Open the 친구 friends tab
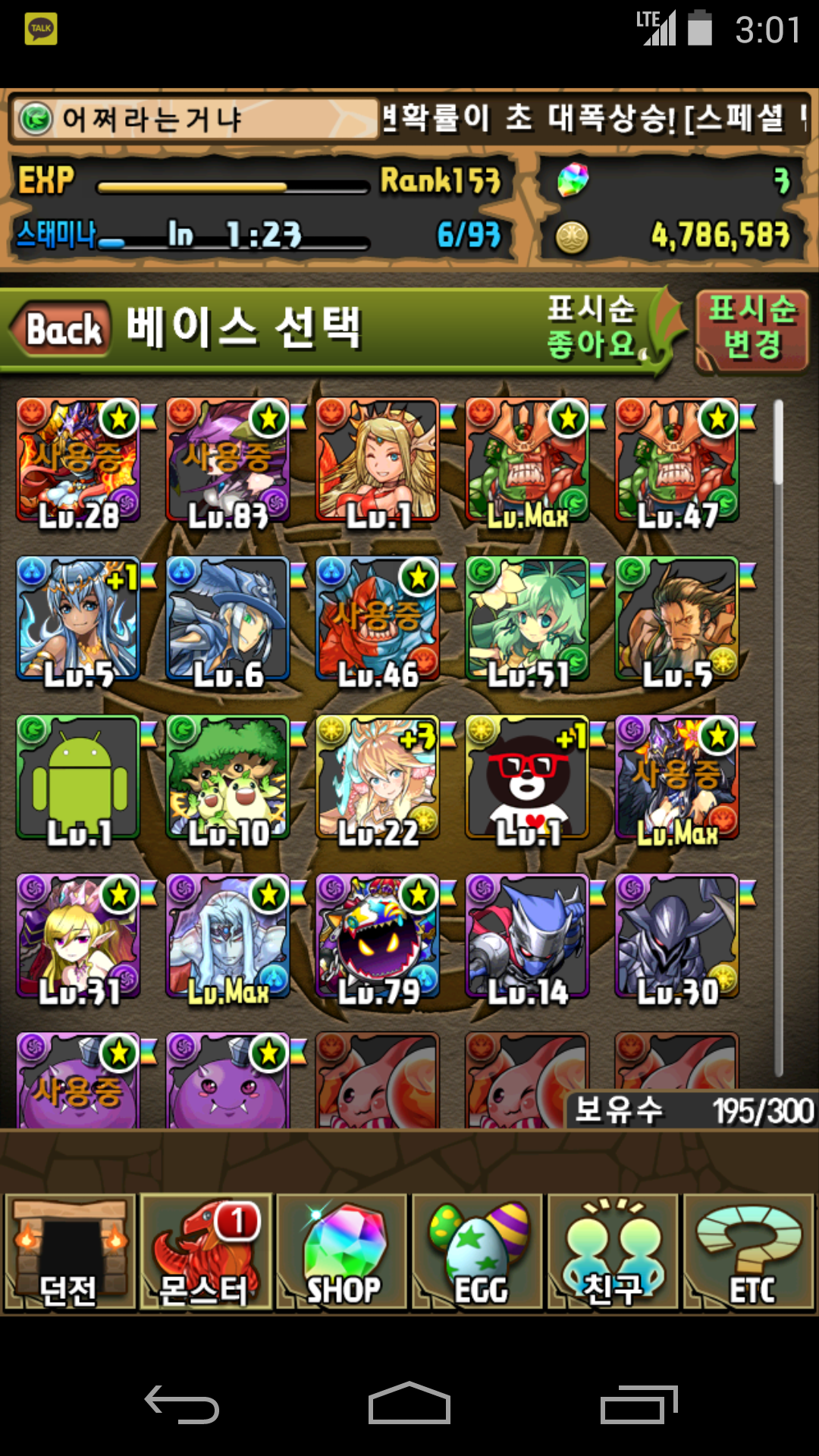 click(x=613, y=1253)
